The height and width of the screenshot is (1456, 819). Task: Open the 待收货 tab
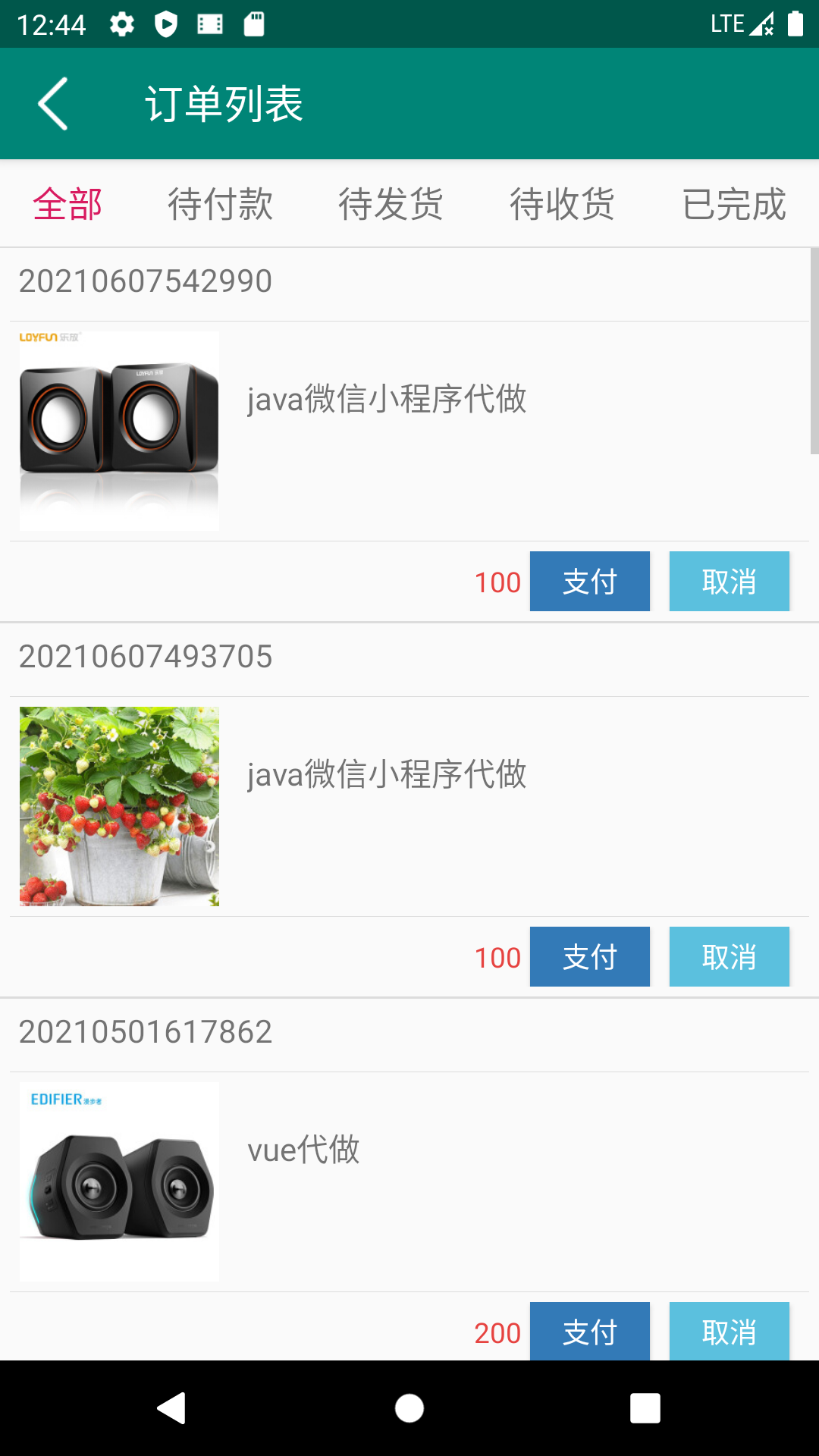[562, 205]
